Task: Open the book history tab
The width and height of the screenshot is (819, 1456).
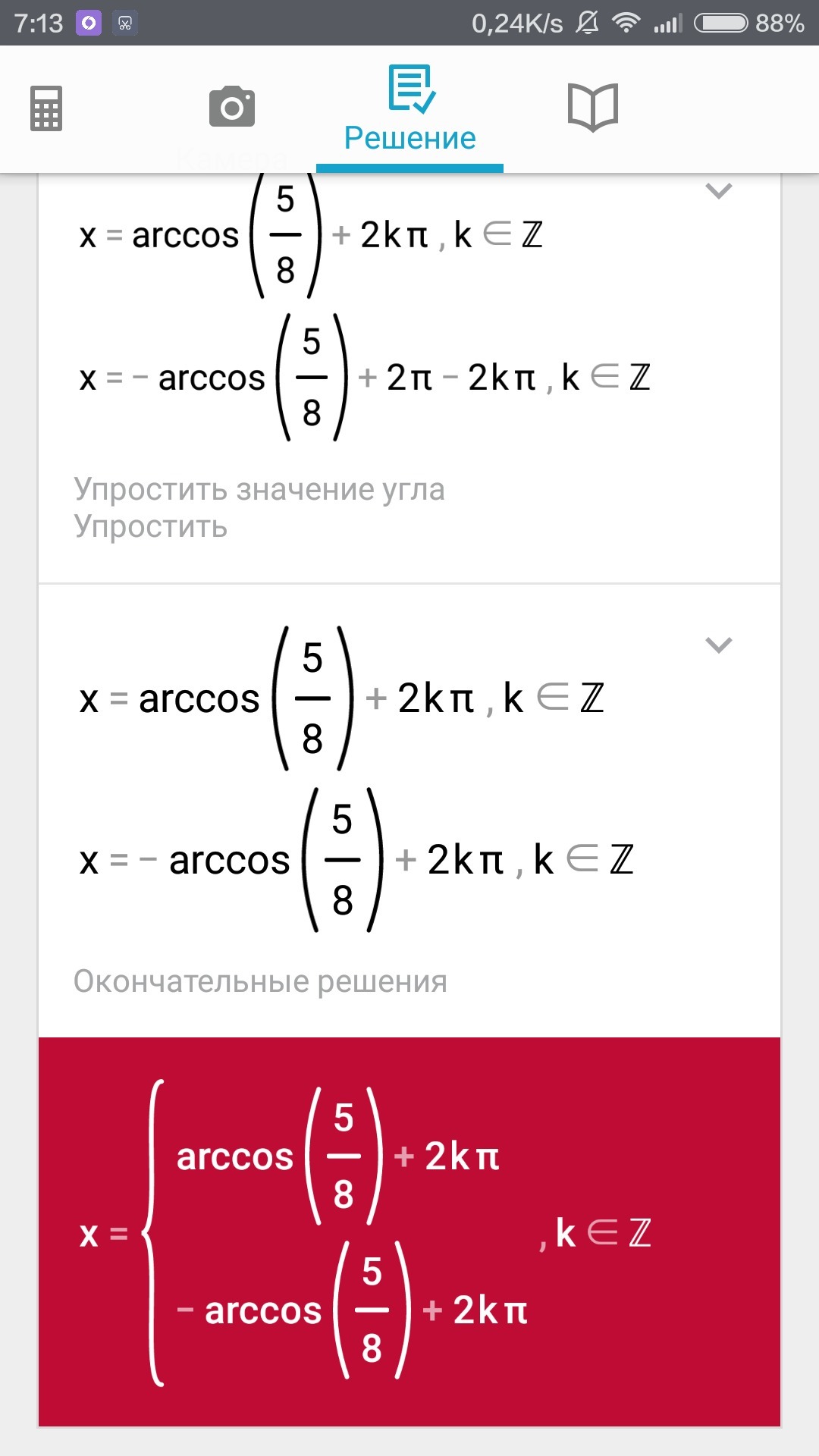Action: coord(593,108)
